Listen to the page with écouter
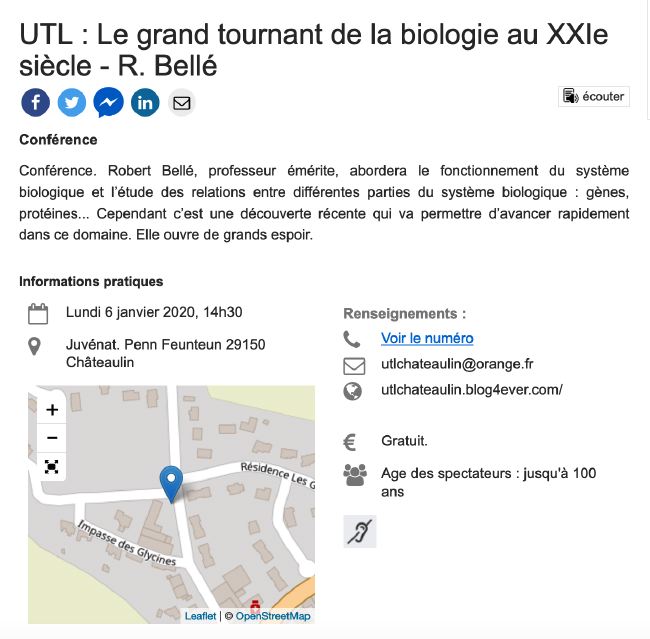650x639 pixels. click(594, 96)
